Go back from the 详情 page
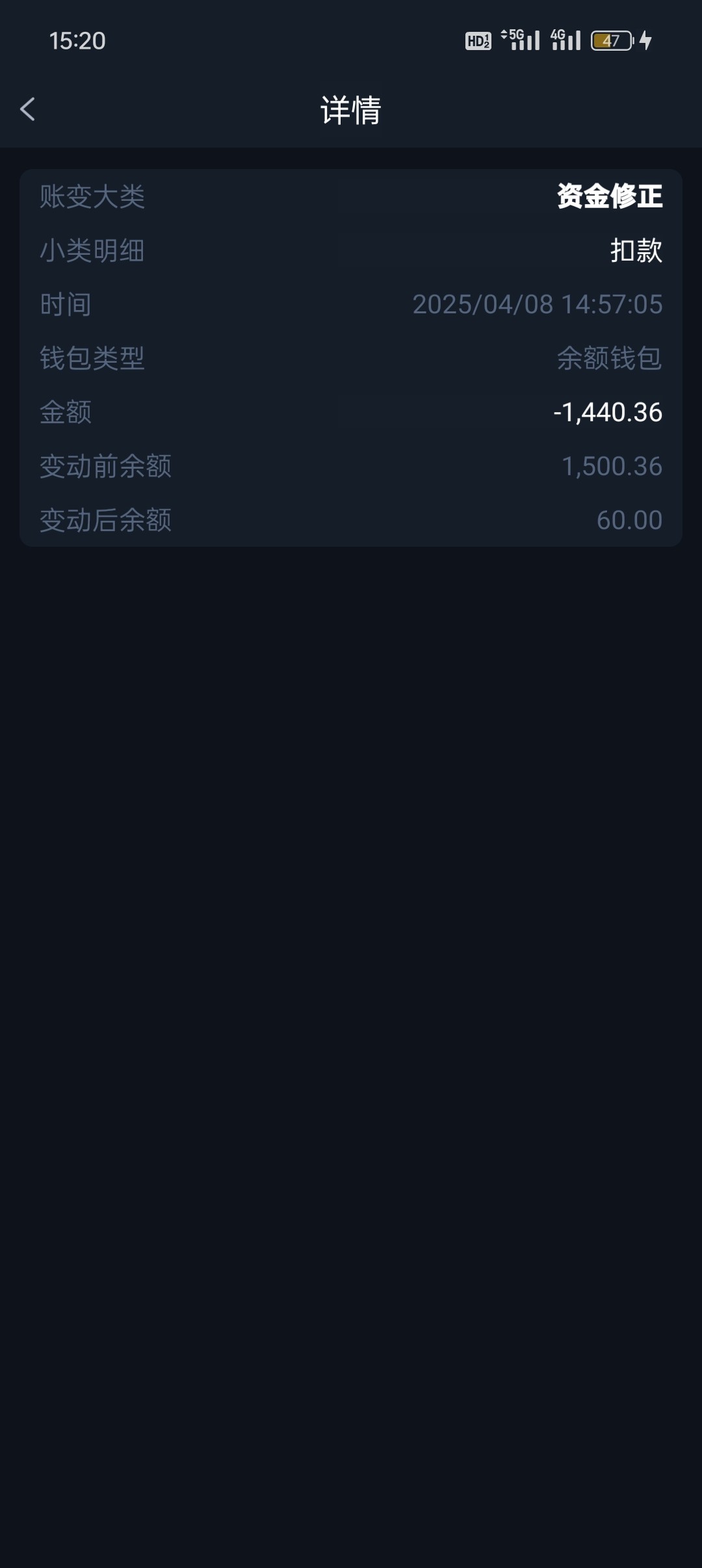The height and width of the screenshot is (1568, 702). (x=28, y=109)
